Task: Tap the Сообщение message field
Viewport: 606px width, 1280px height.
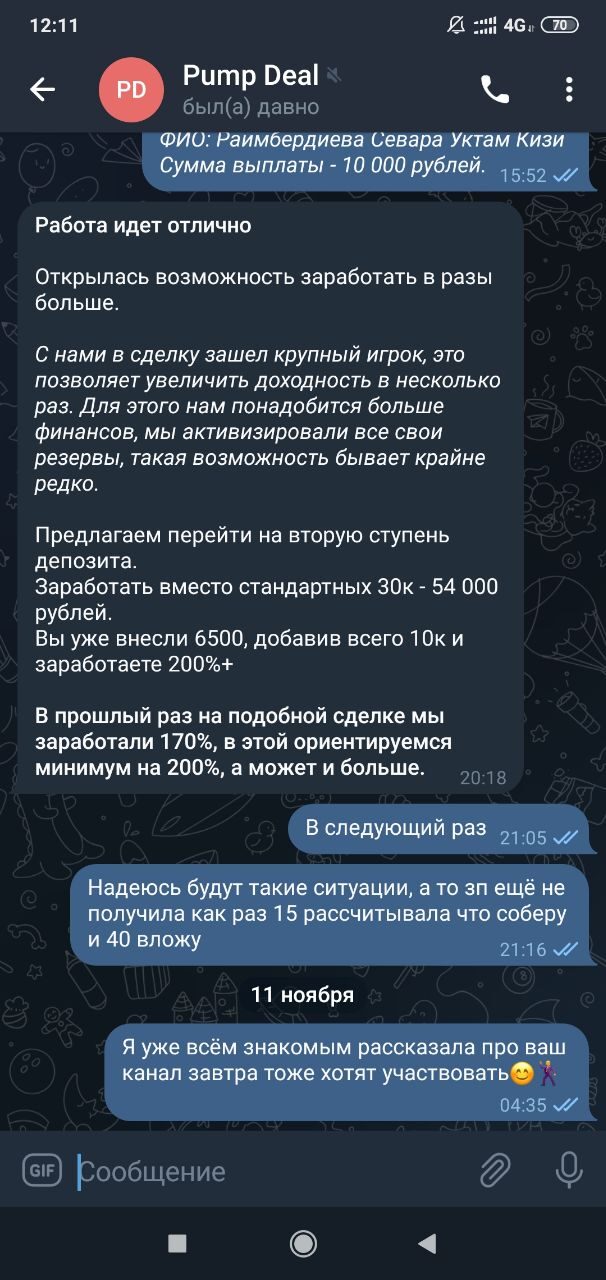Action: click(270, 1171)
